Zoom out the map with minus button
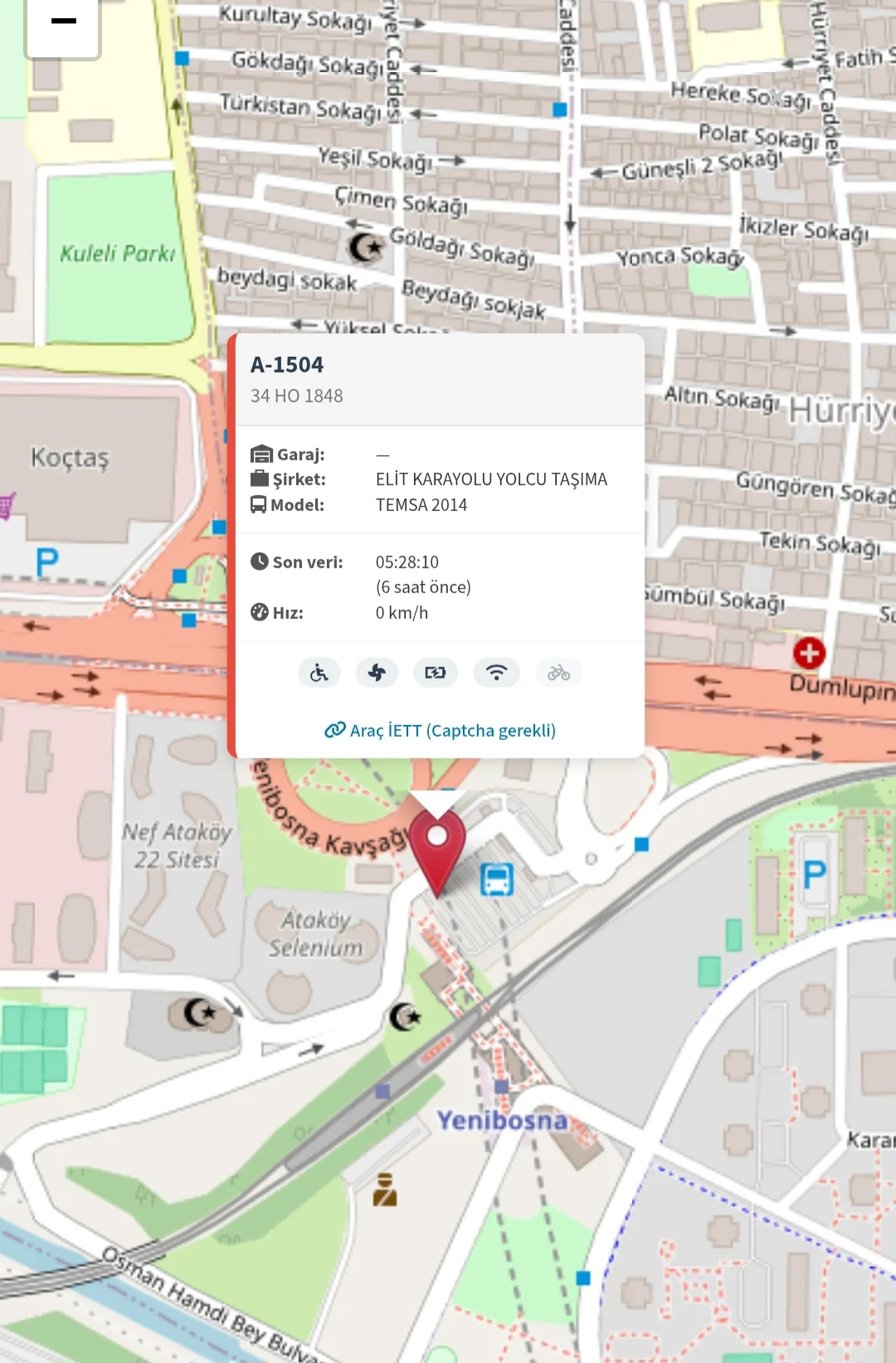Screen dimensions: 896x1363 tap(63, 23)
